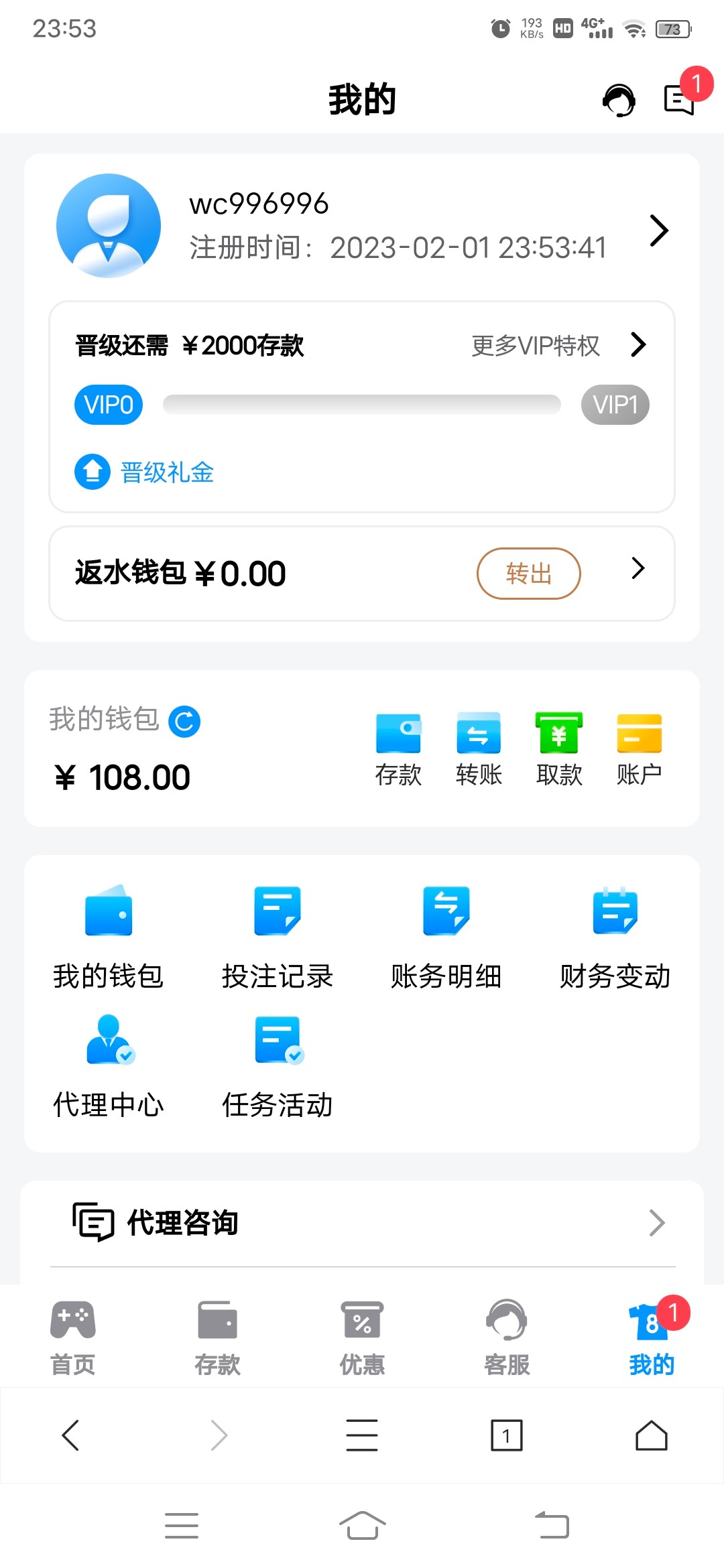Viewport: 724px width, 1568px height.
Task: Expand the profile row via right chevron
Action: coord(658,231)
